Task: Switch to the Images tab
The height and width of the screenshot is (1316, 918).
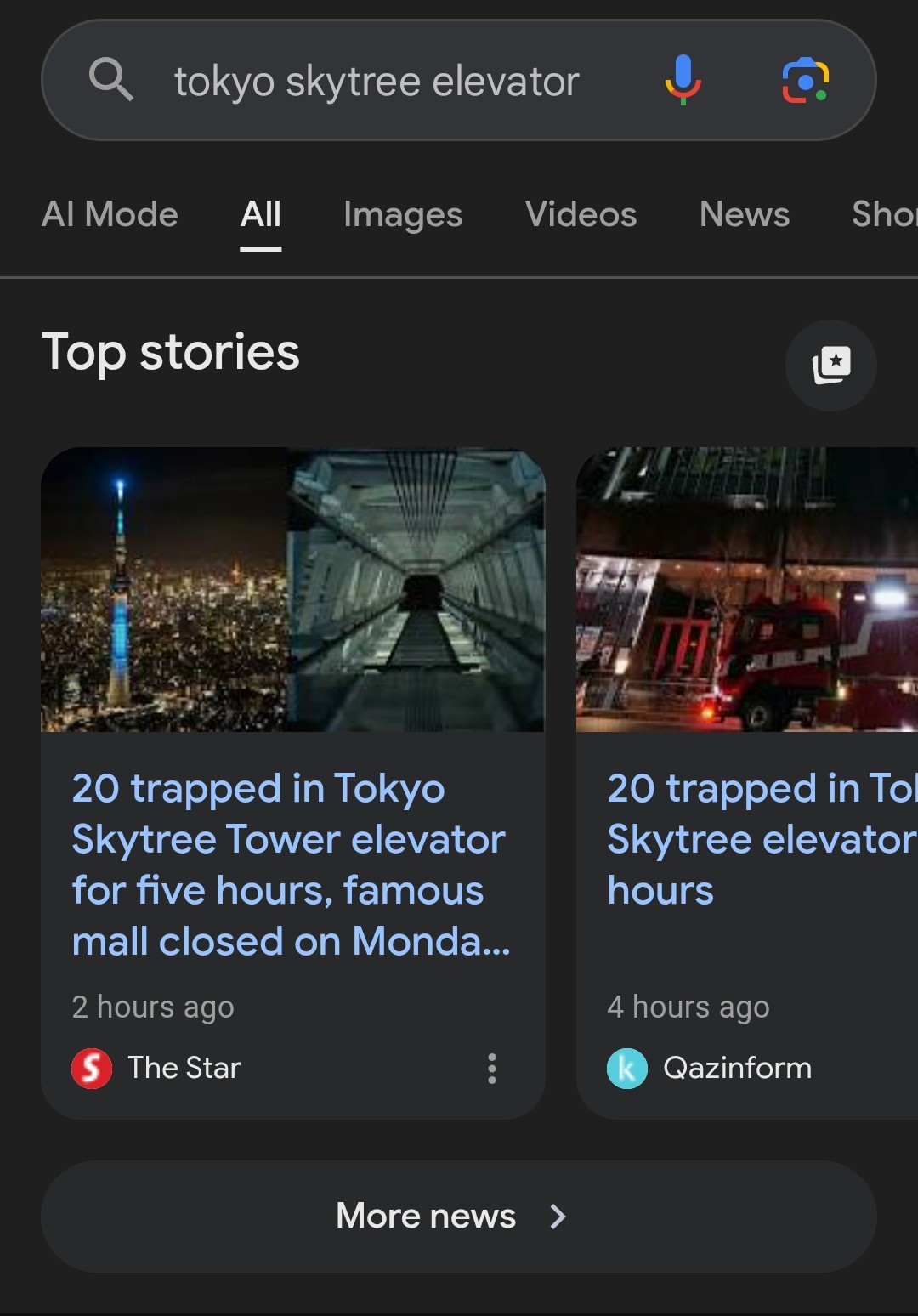Action: tap(403, 214)
